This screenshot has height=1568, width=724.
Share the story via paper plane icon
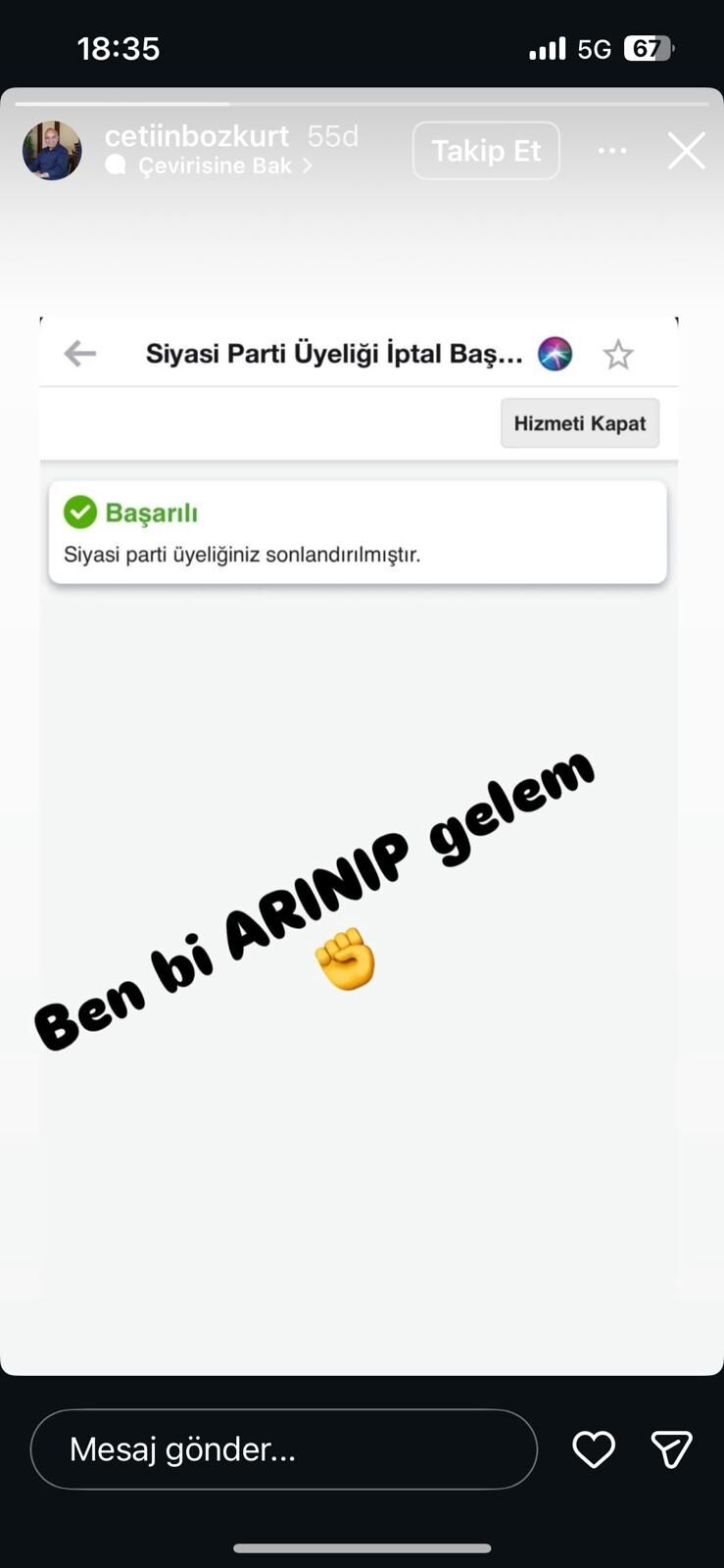tap(672, 1449)
